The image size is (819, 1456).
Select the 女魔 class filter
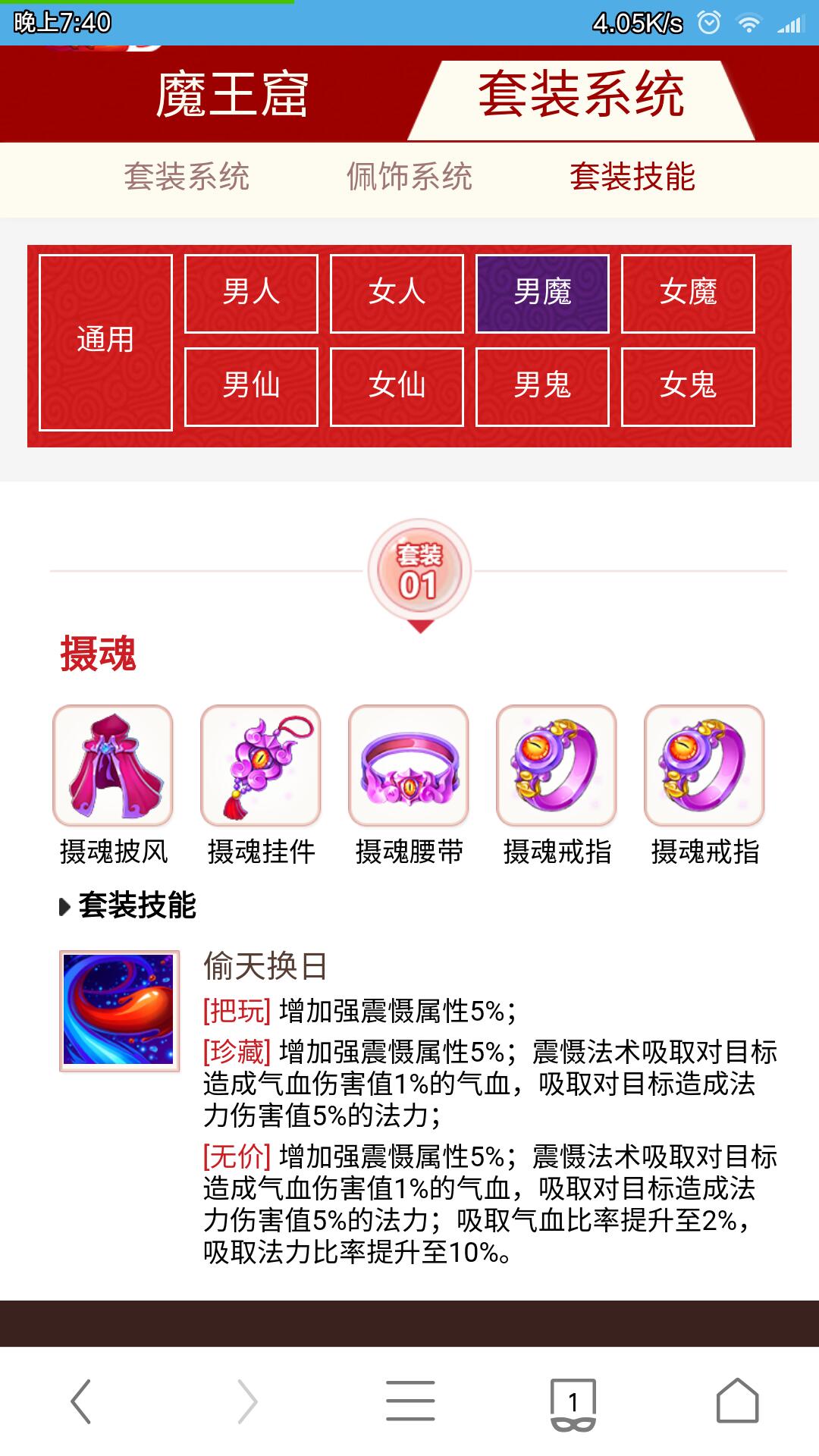coord(688,293)
